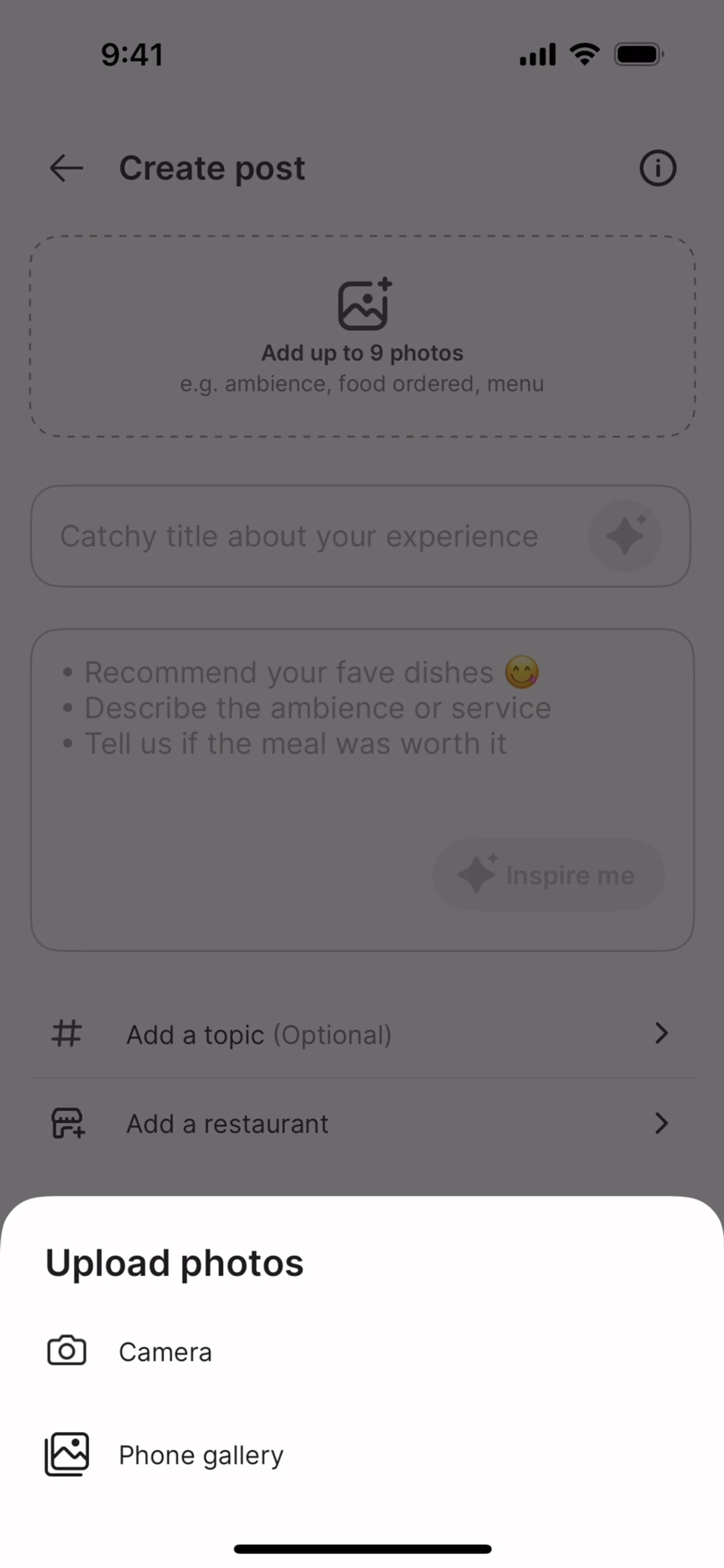Open Add a restaurant
This screenshot has width=724, height=1568.
pos(362,1124)
